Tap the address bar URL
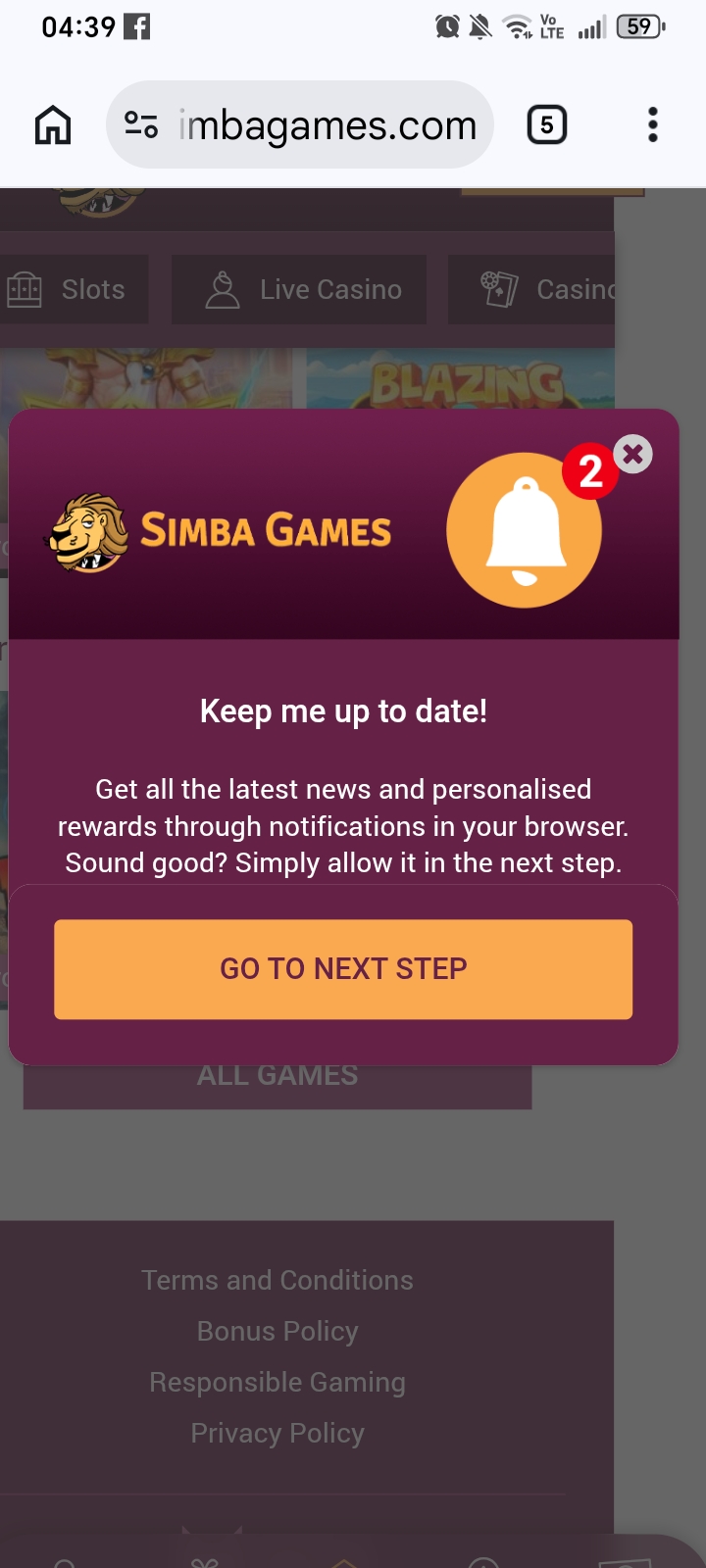The width and height of the screenshot is (706, 1568). (328, 125)
